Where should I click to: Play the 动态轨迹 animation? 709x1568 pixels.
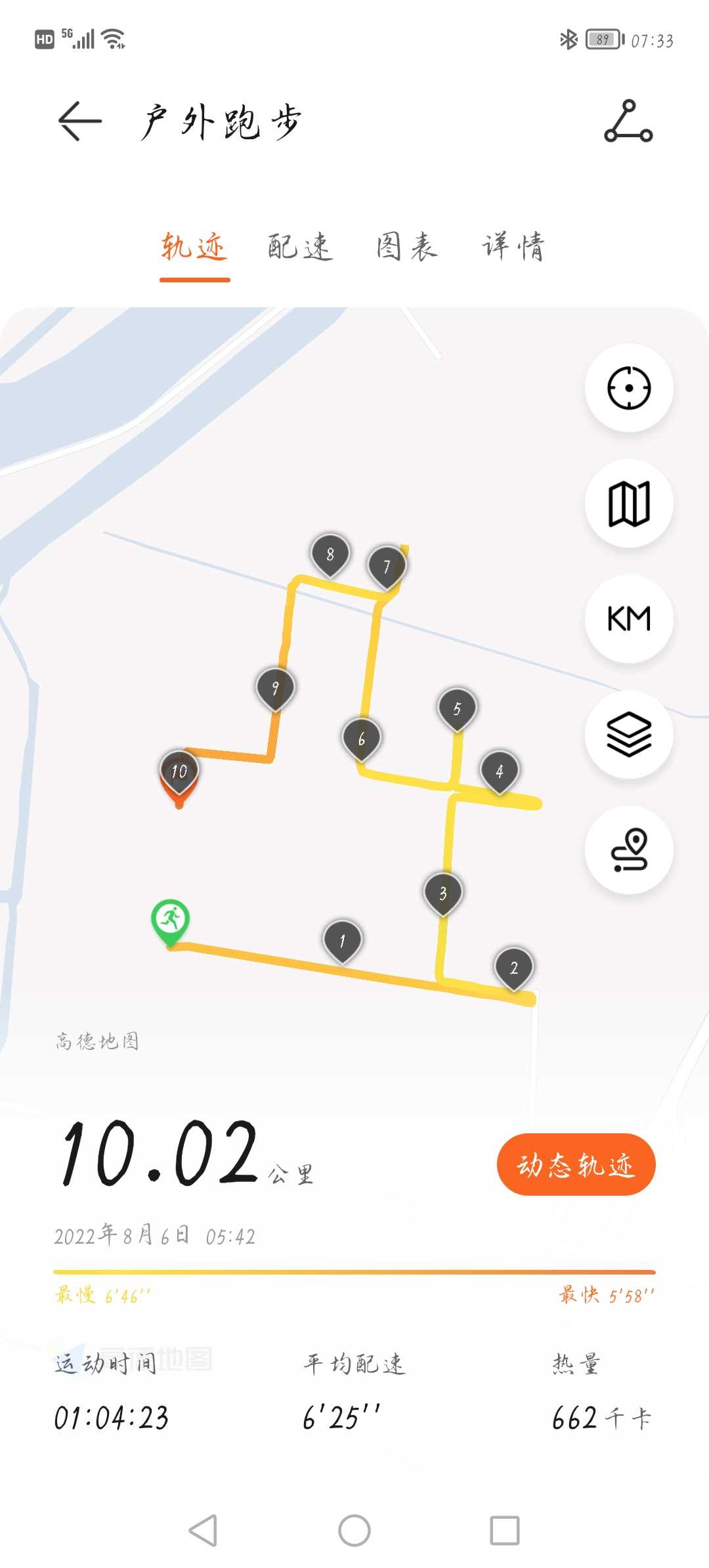tap(576, 1164)
